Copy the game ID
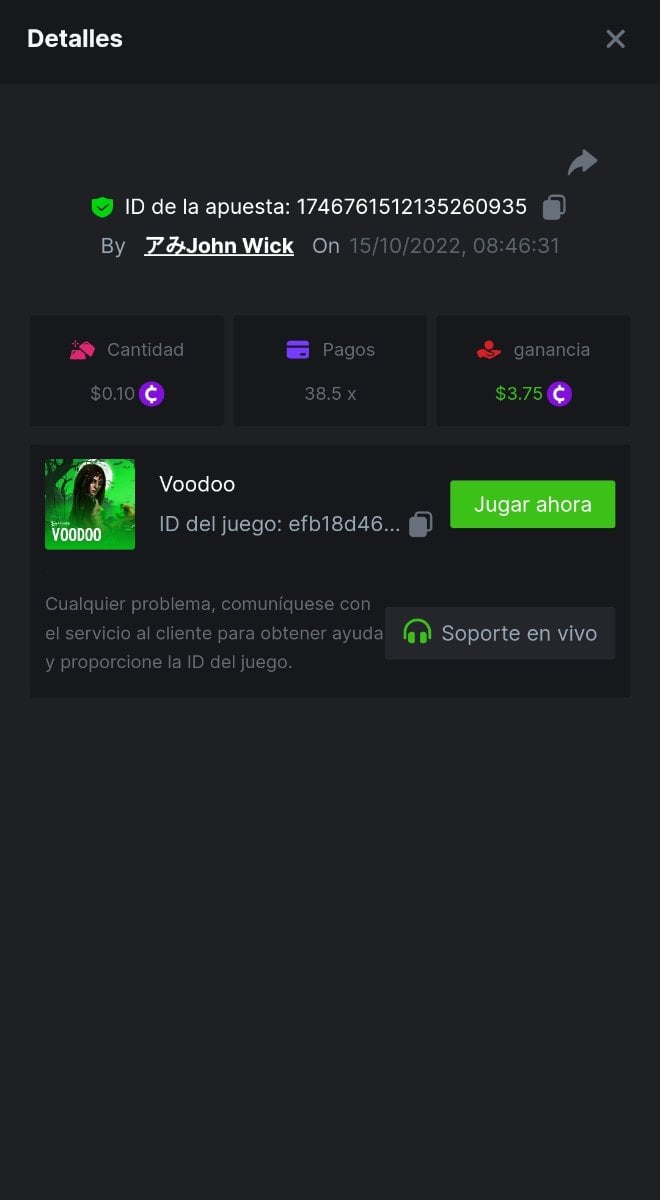This screenshot has width=660, height=1200. (x=421, y=524)
